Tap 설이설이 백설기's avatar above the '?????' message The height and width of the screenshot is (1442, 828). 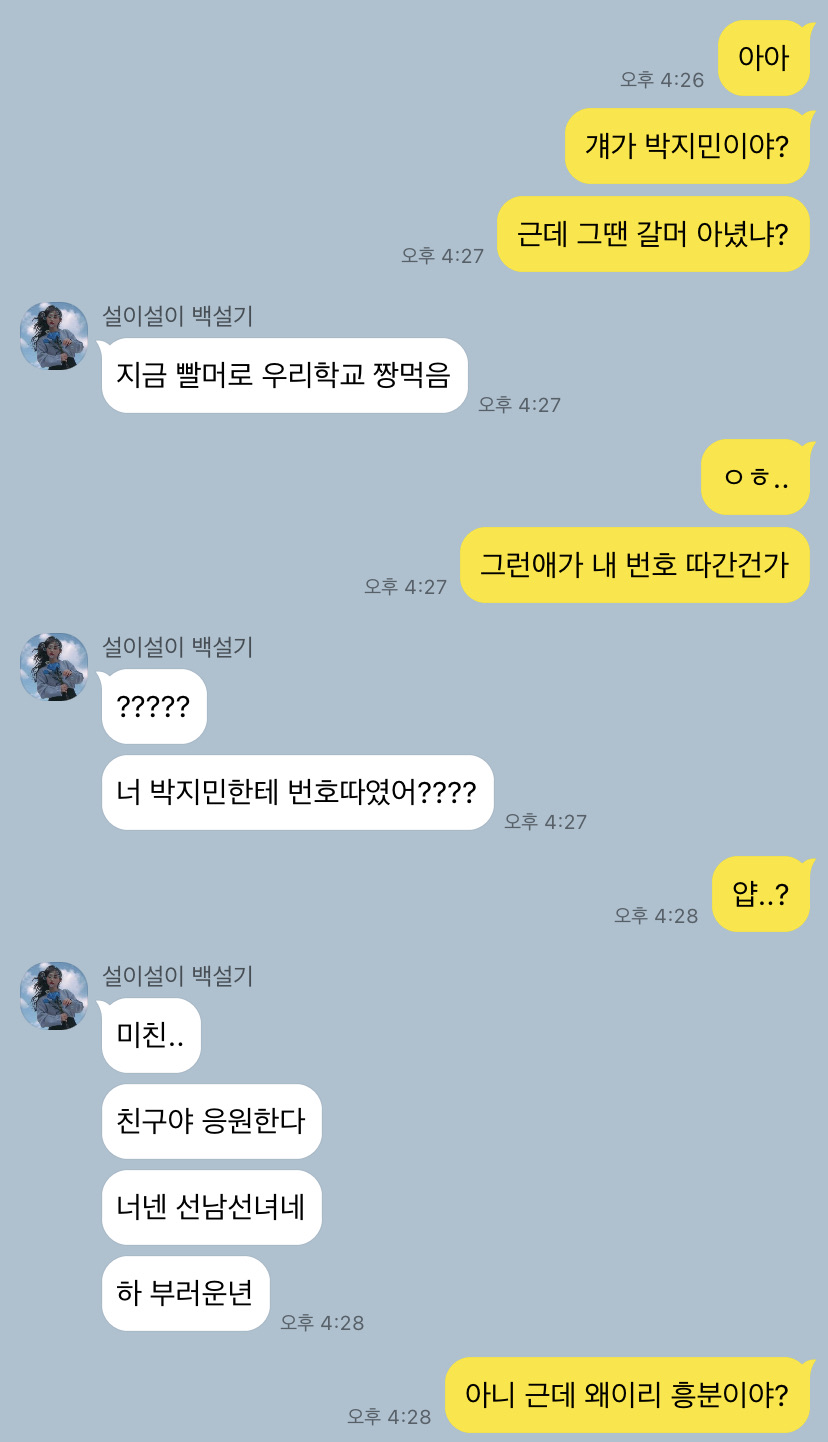pos(54,667)
